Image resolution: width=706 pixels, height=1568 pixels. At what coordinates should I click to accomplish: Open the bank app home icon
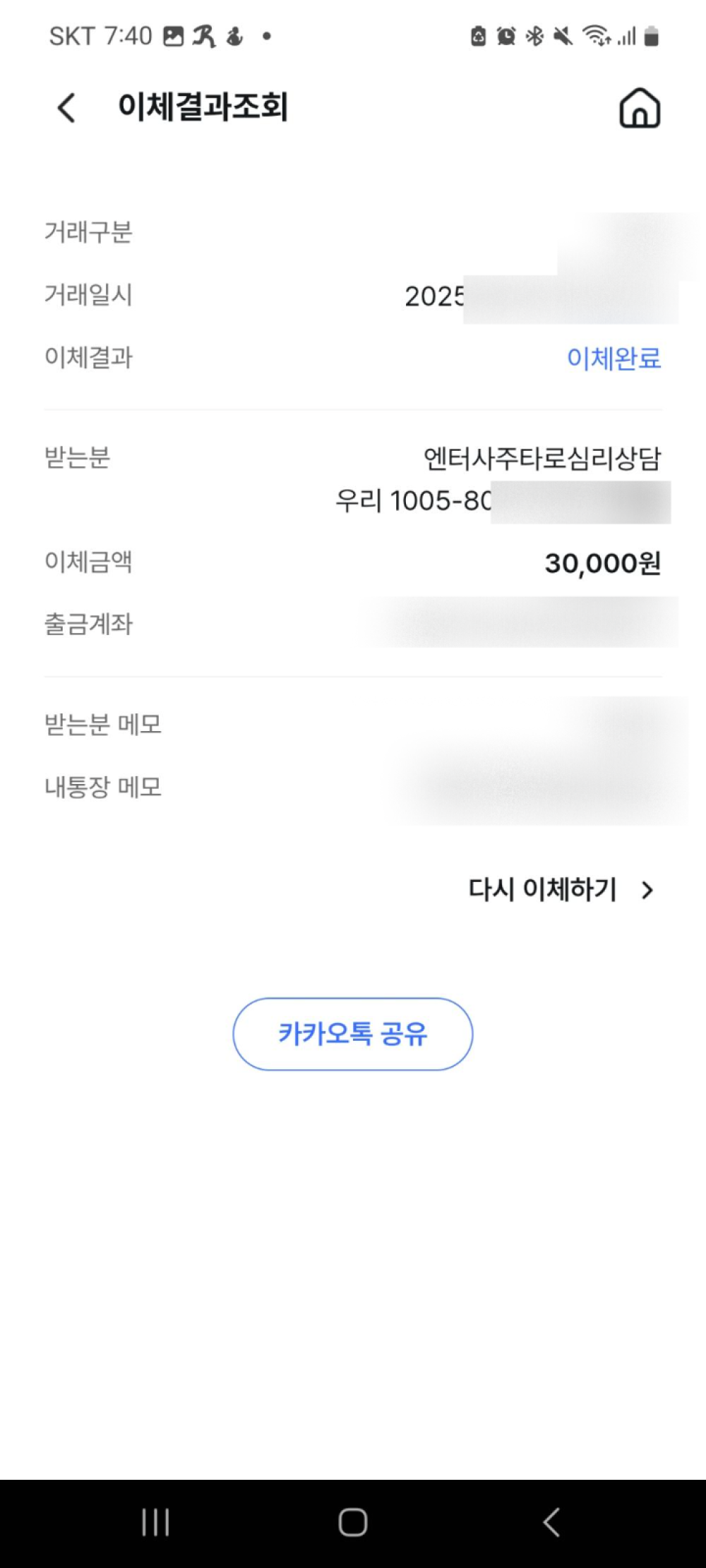(x=639, y=109)
